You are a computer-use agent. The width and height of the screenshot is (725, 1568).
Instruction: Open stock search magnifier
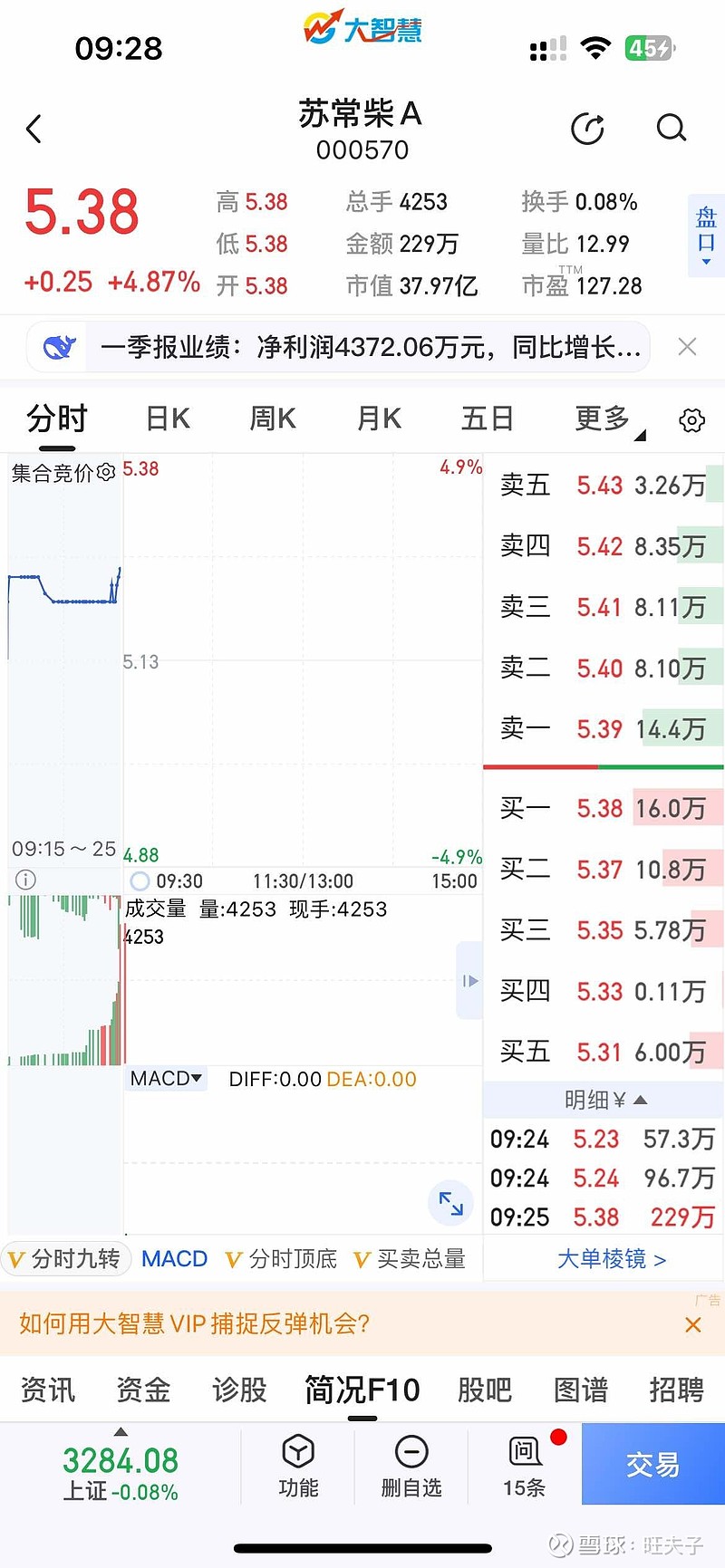coord(672,128)
